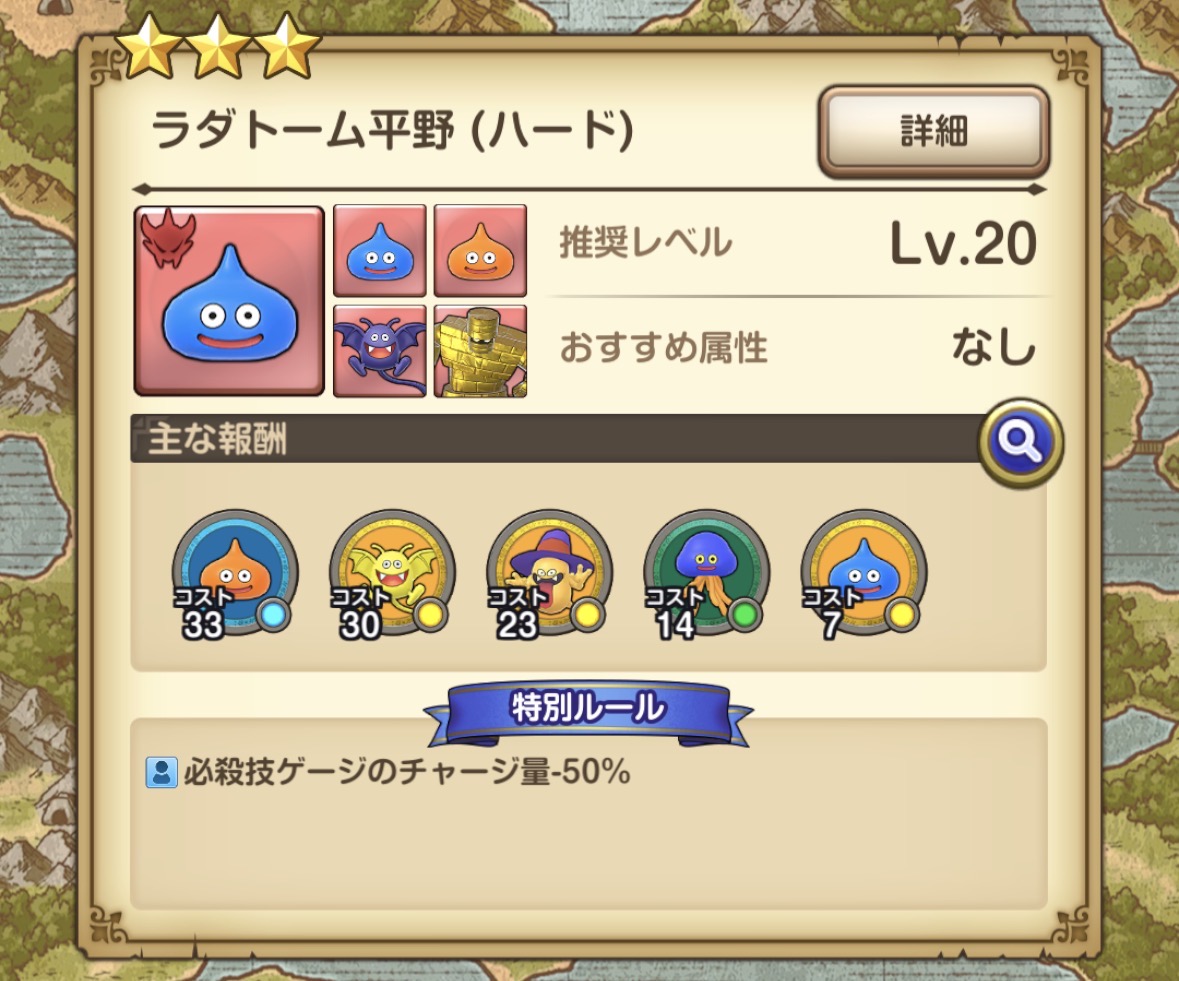Select the cost 33 orange slime reward
Screen dimensions: 1179x981
[234, 574]
